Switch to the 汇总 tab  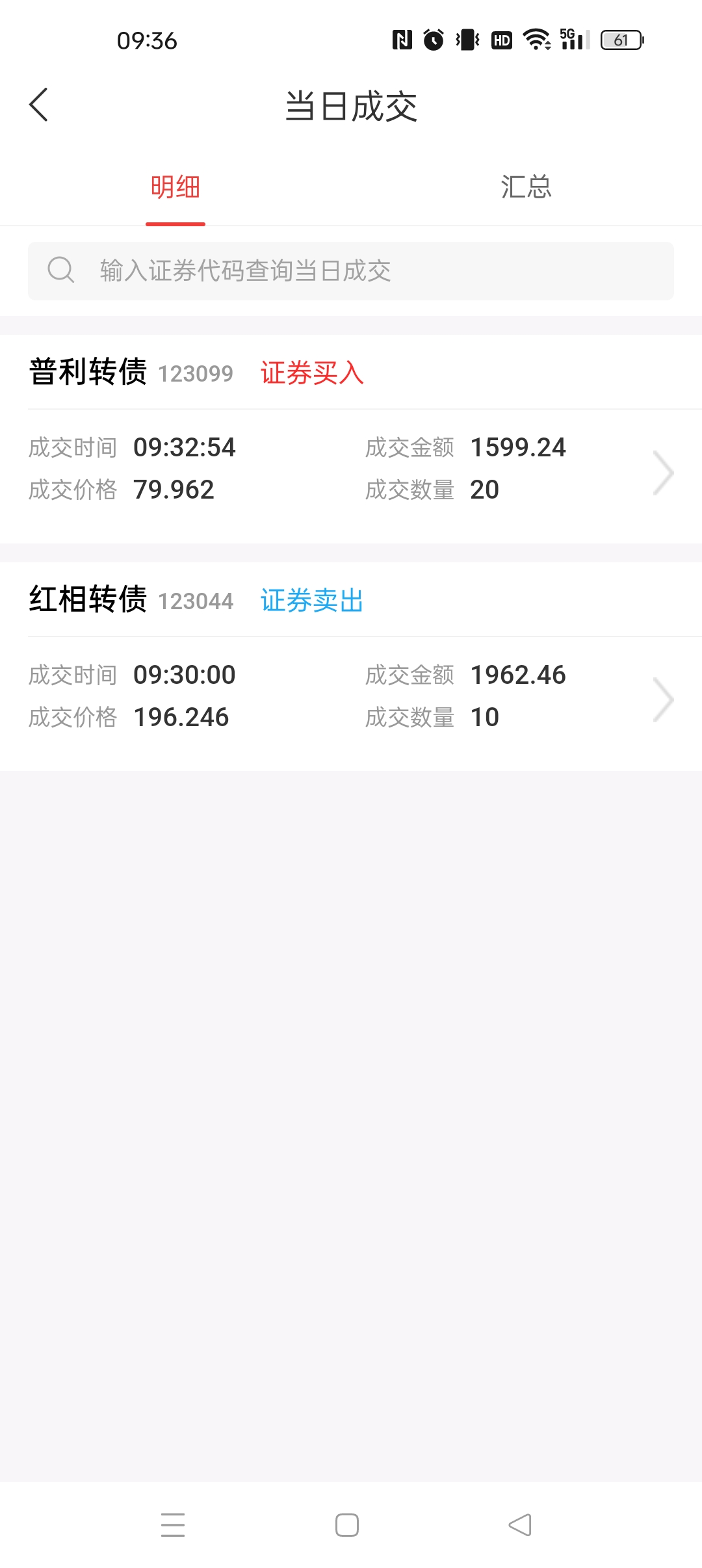tap(526, 187)
